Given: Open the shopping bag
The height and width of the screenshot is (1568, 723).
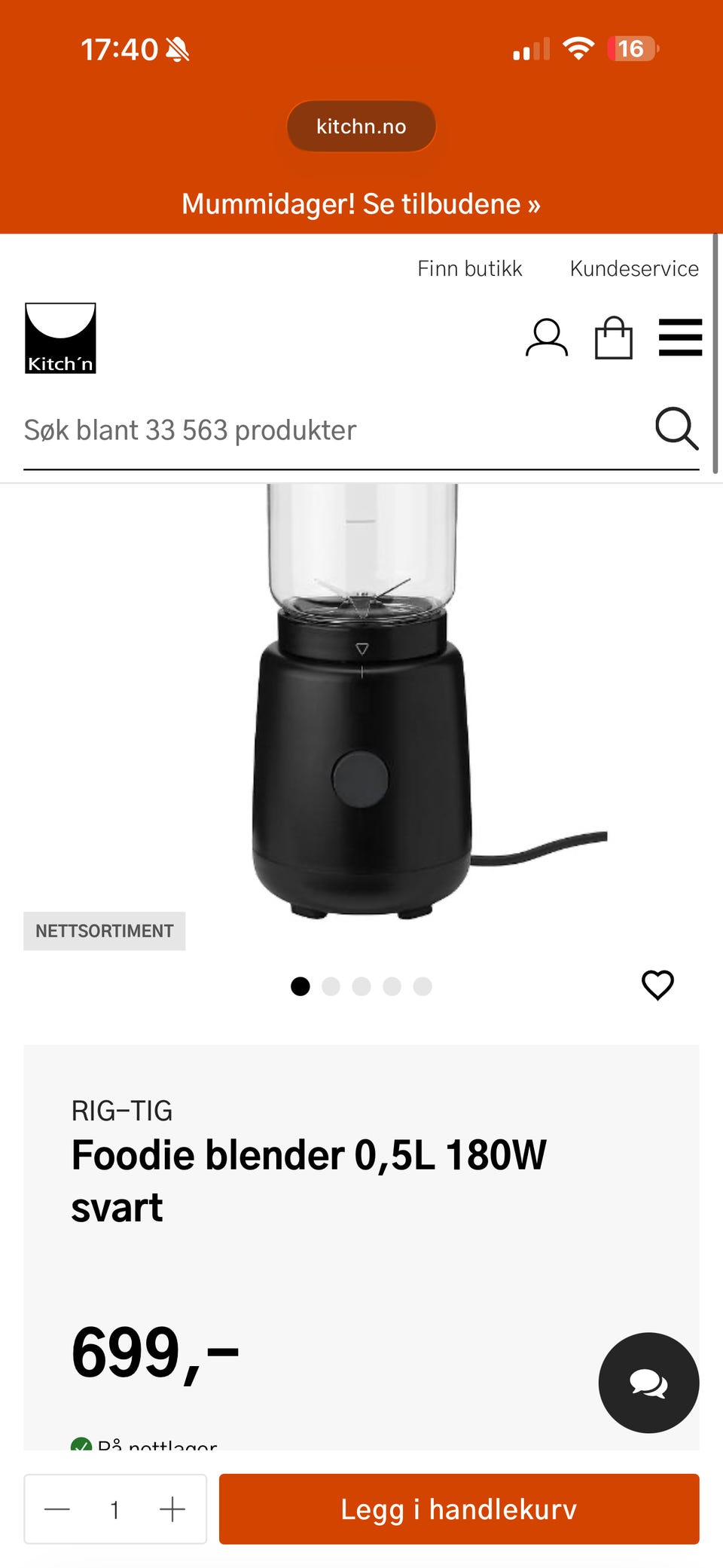Looking at the screenshot, I should tap(614, 337).
